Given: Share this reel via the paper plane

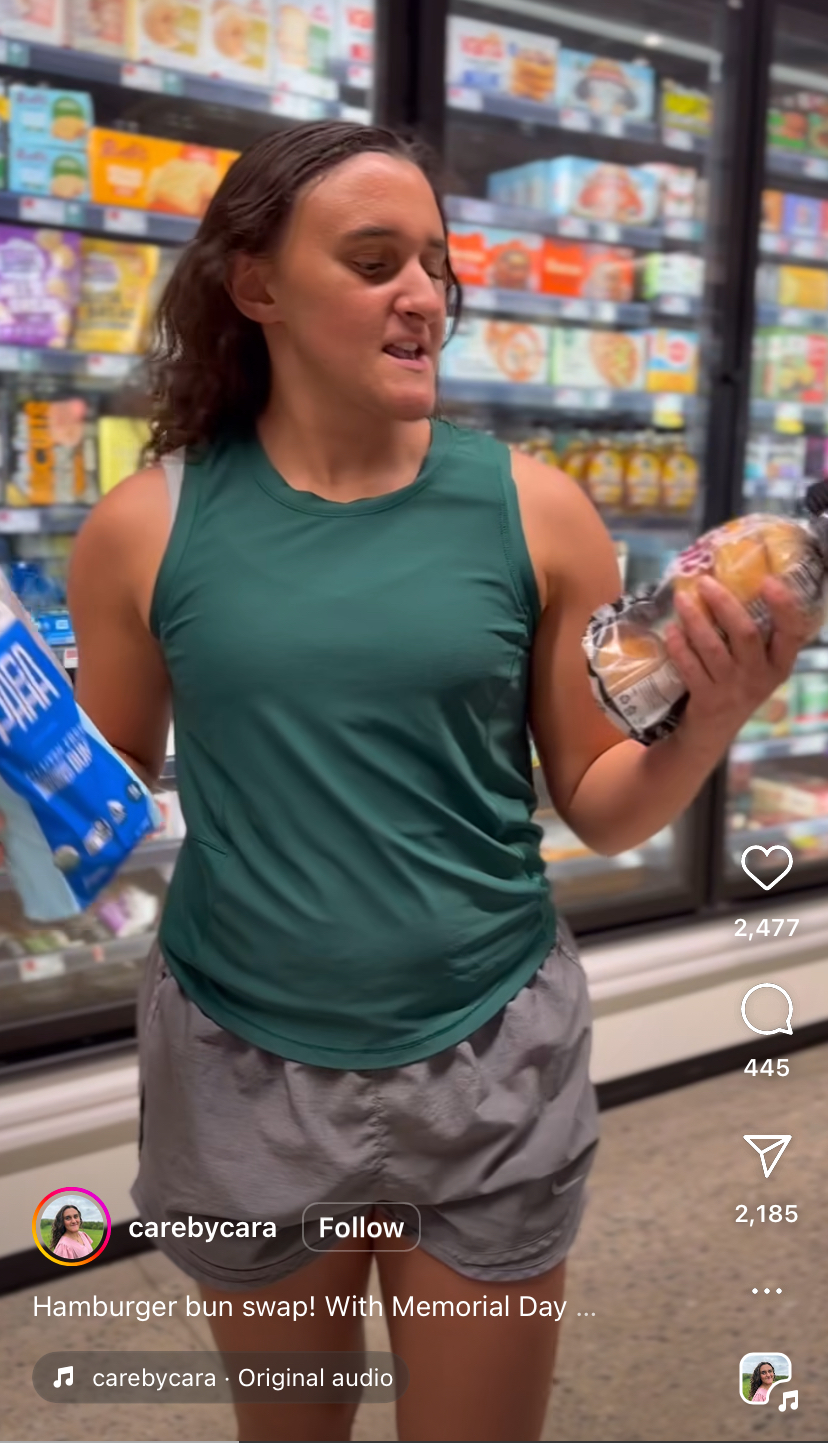Looking at the screenshot, I should point(766,1156).
